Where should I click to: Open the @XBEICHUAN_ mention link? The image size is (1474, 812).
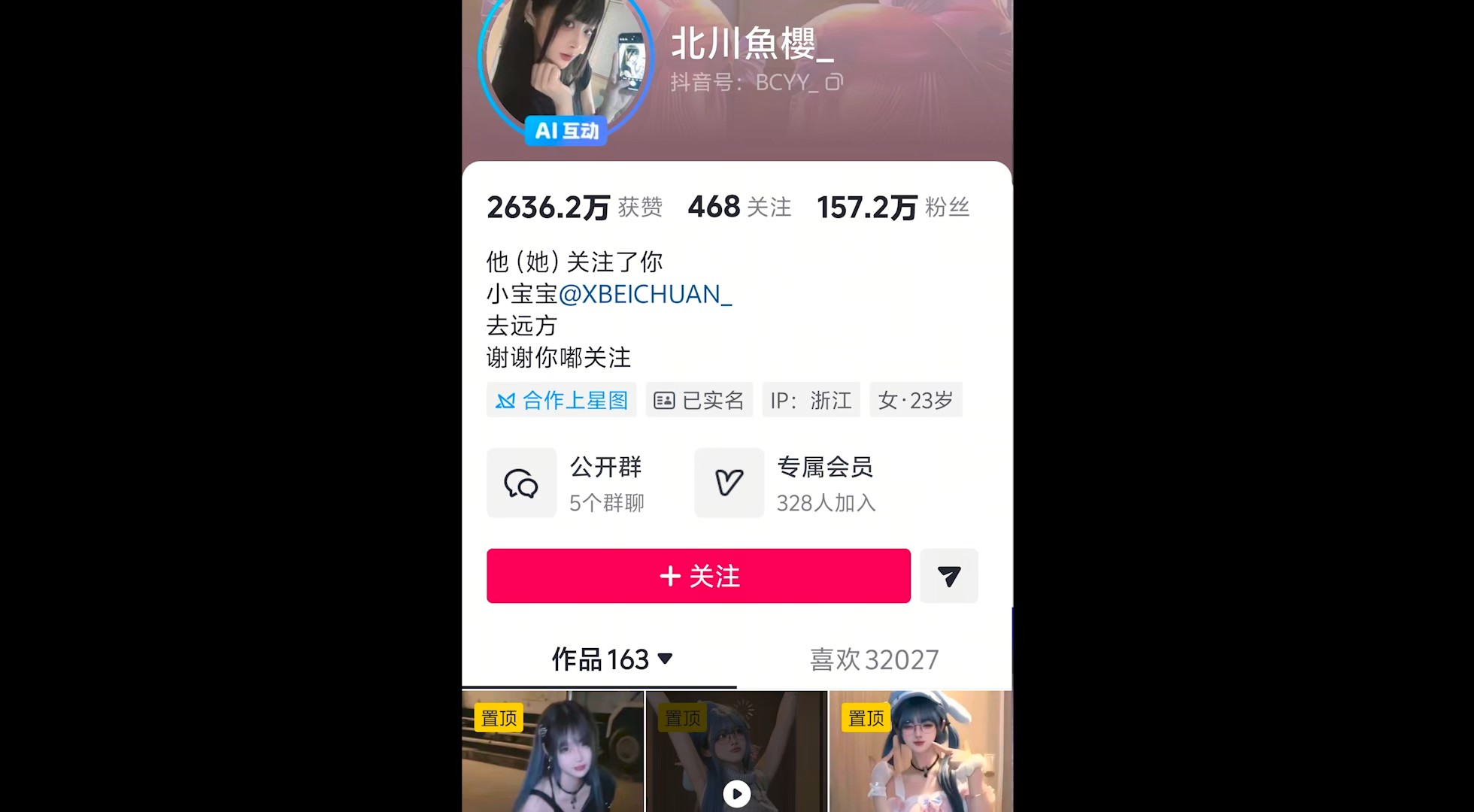point(645,294)
